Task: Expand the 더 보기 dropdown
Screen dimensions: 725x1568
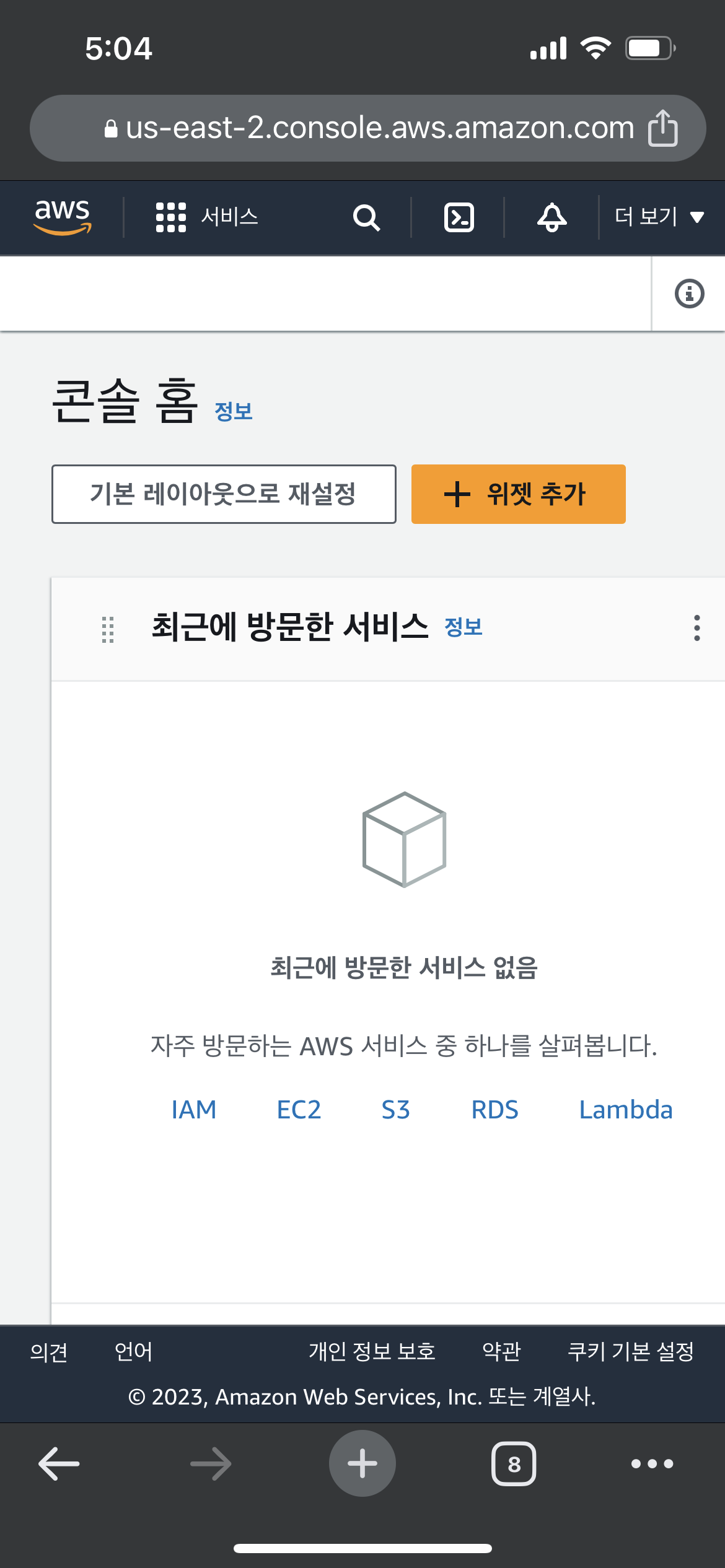Action: pyautogui.click(x=659, y=217)
